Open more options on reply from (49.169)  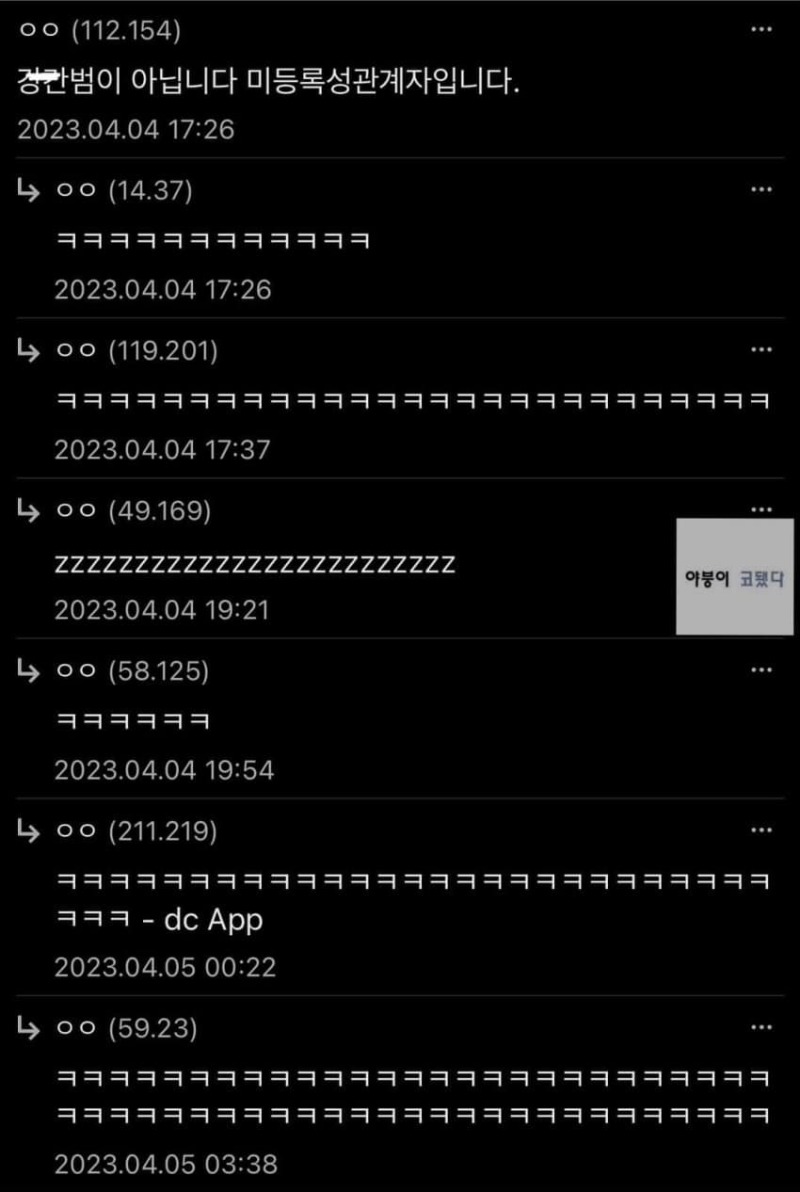(x=761, y=510)
